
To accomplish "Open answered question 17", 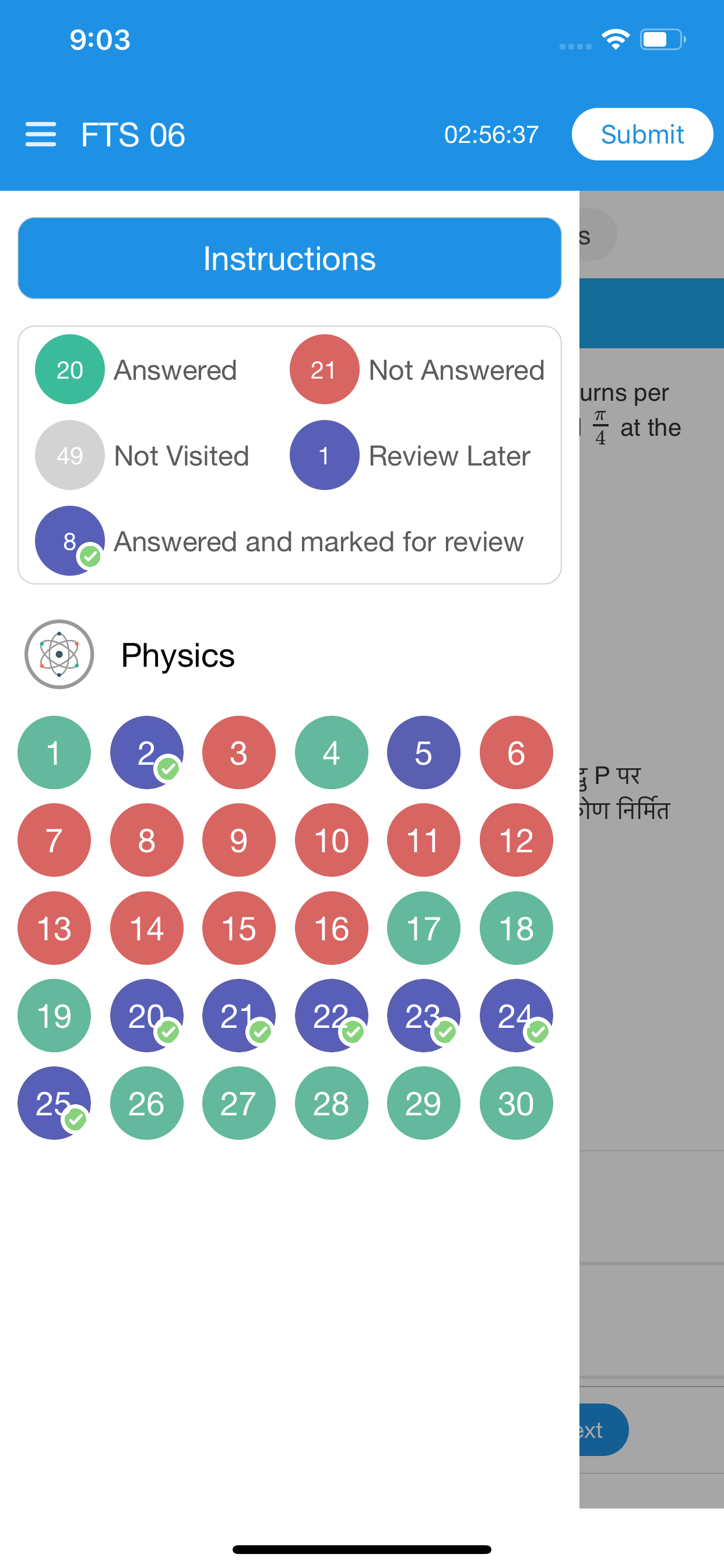I will pos(423,928).
